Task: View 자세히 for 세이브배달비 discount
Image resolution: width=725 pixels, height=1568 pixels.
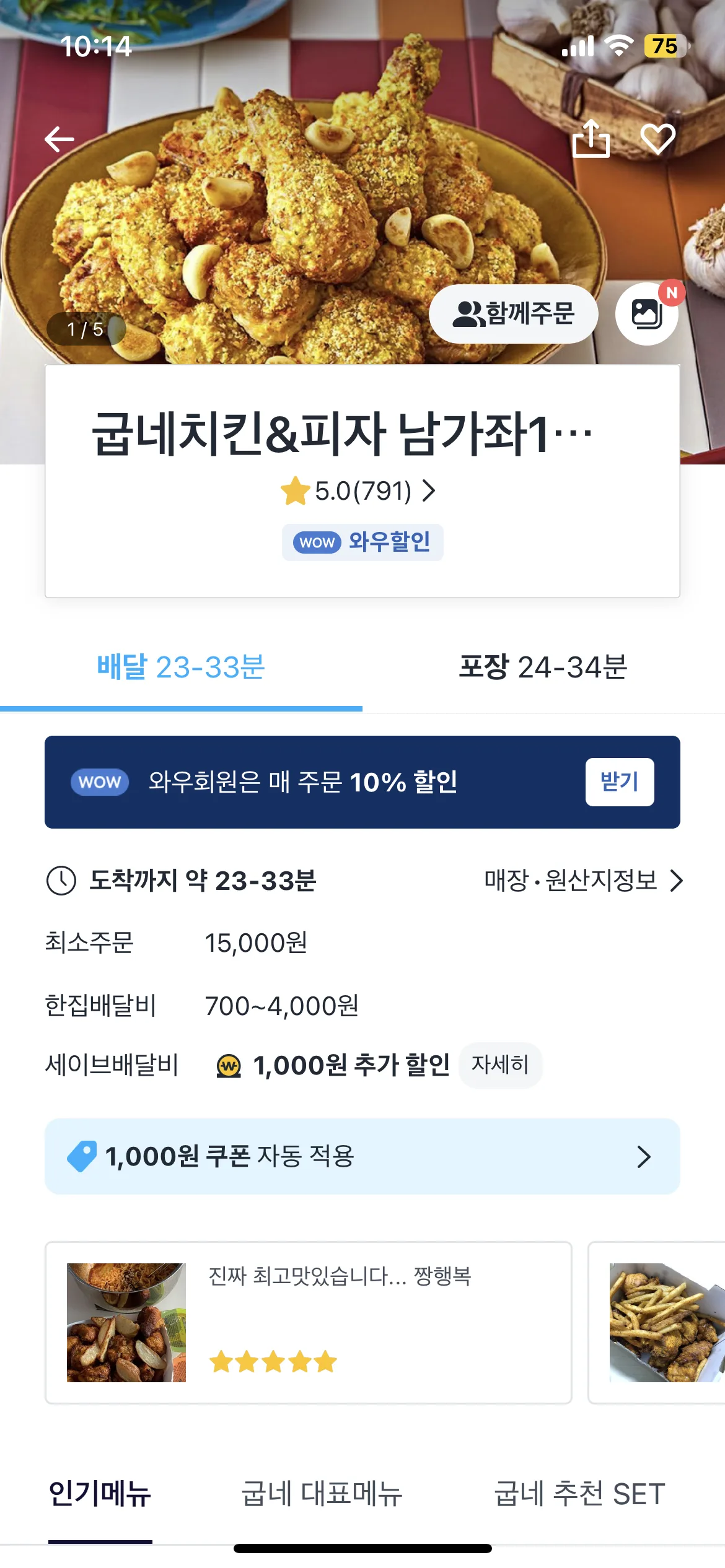Action: [499, 1065]
